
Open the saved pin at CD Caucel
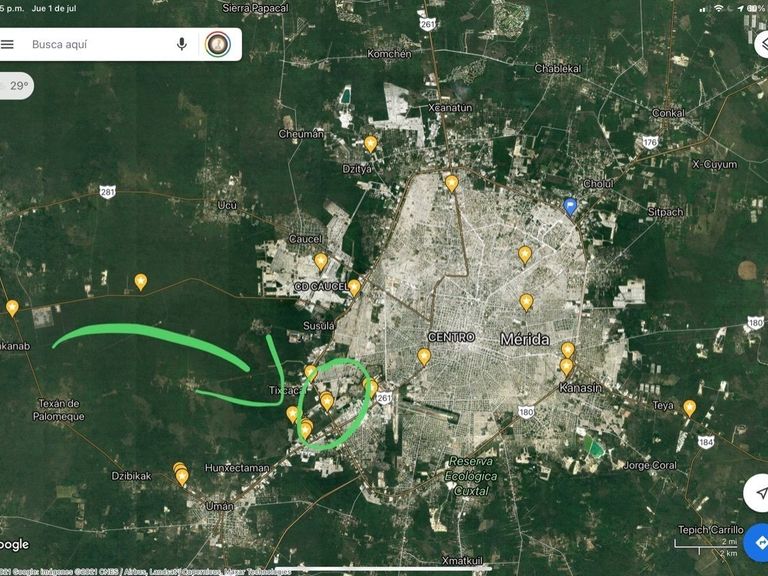pyautogui.click(x=354, y=287)
